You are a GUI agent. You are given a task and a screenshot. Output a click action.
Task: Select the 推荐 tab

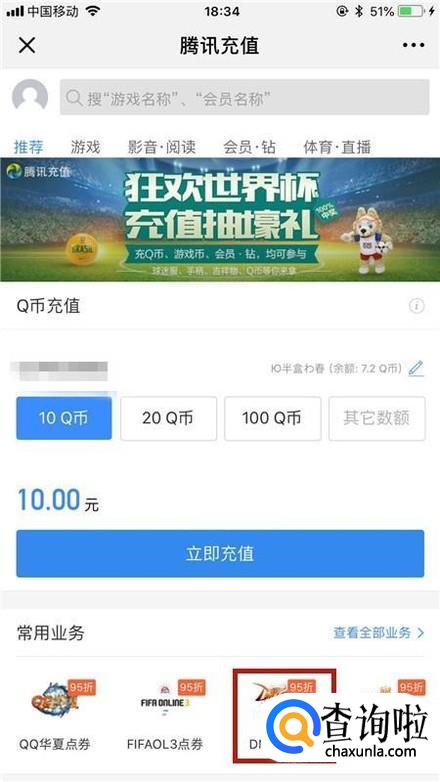28,147
